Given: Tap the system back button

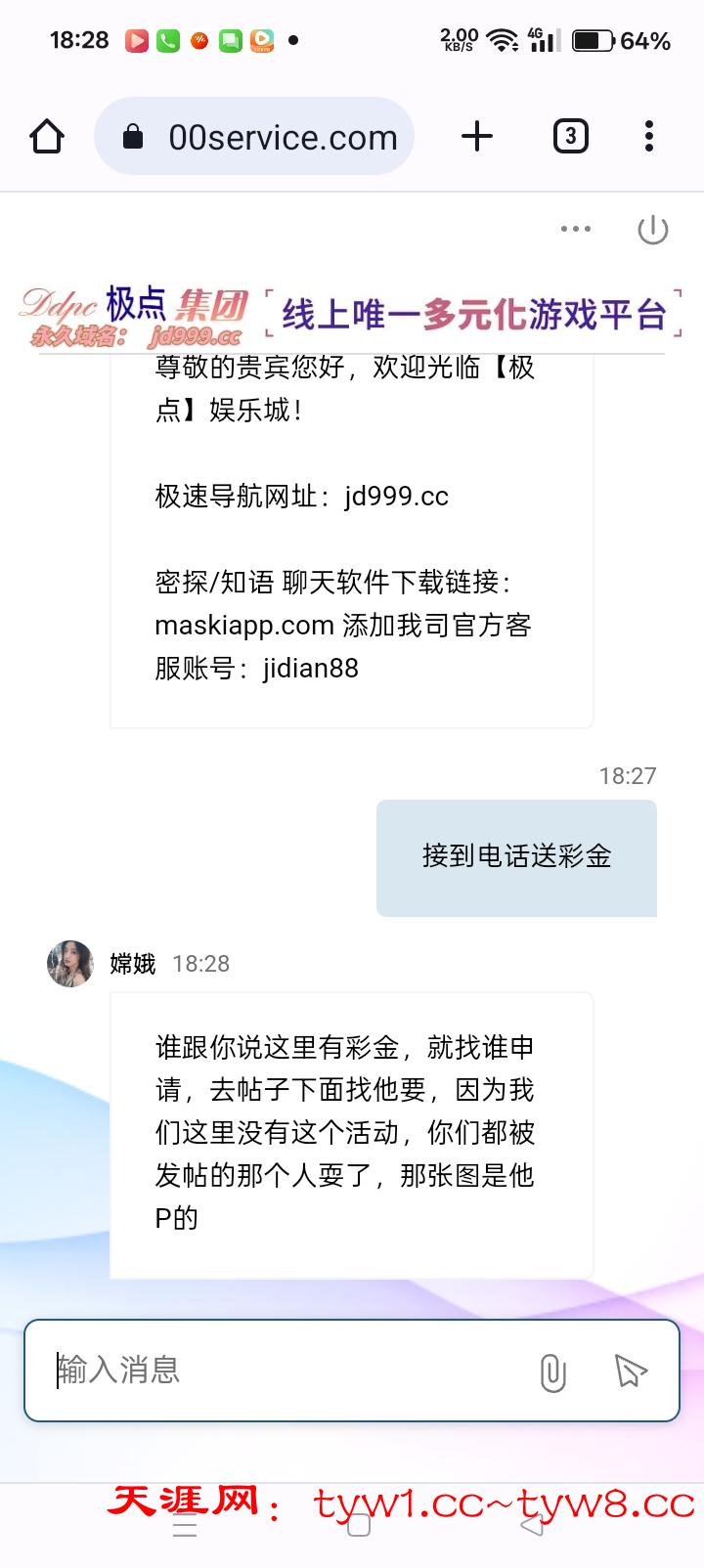Looking at the screenshot, I should 533,1525.
